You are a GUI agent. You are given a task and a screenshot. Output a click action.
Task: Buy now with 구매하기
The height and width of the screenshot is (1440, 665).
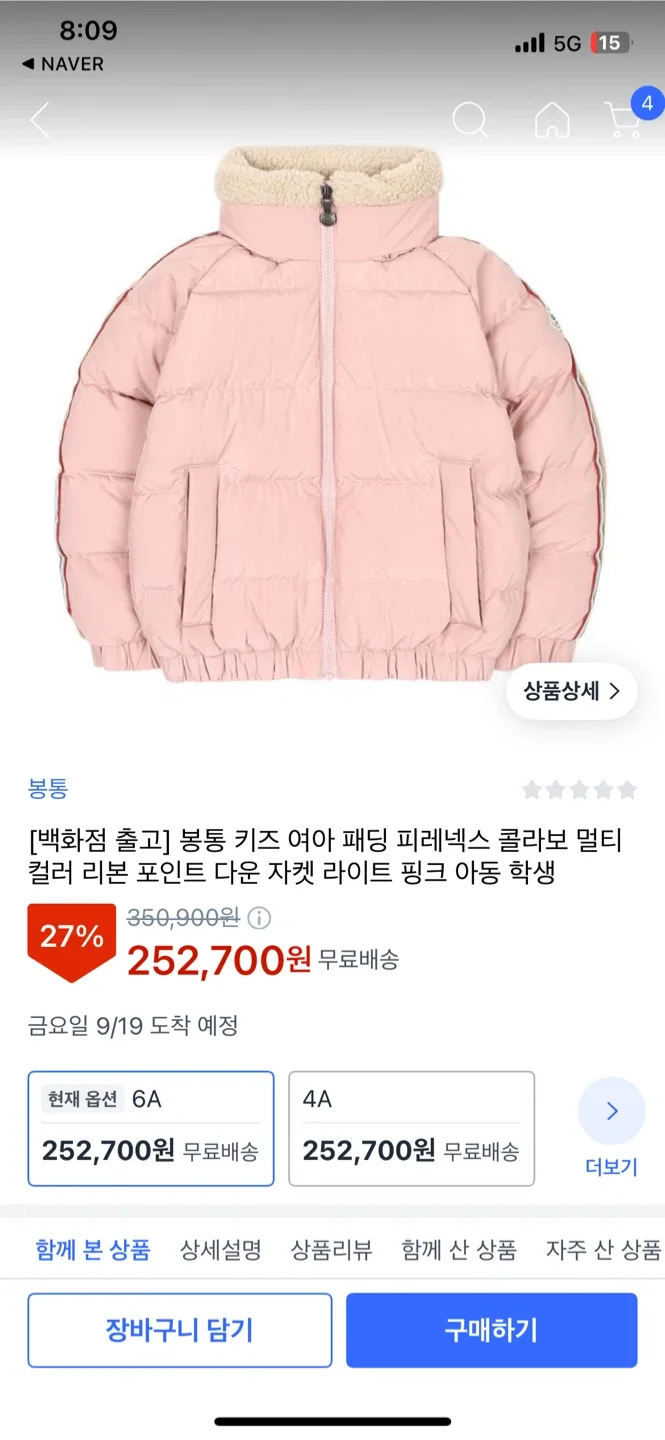[491, 1330]
